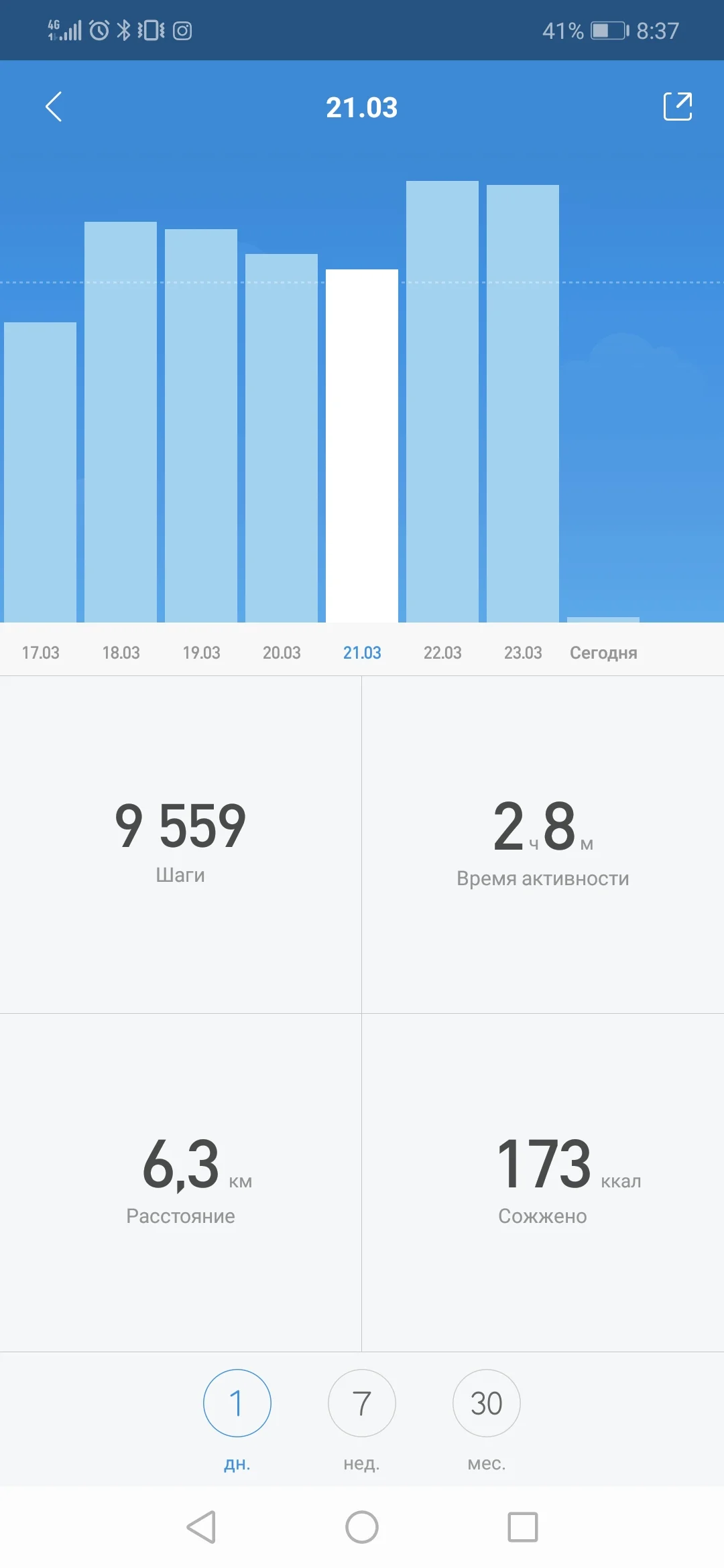The height and width of the screenshot is (1568, 724).
Task: Open the share/export icon top right
Action: click(x=678, y=107)
